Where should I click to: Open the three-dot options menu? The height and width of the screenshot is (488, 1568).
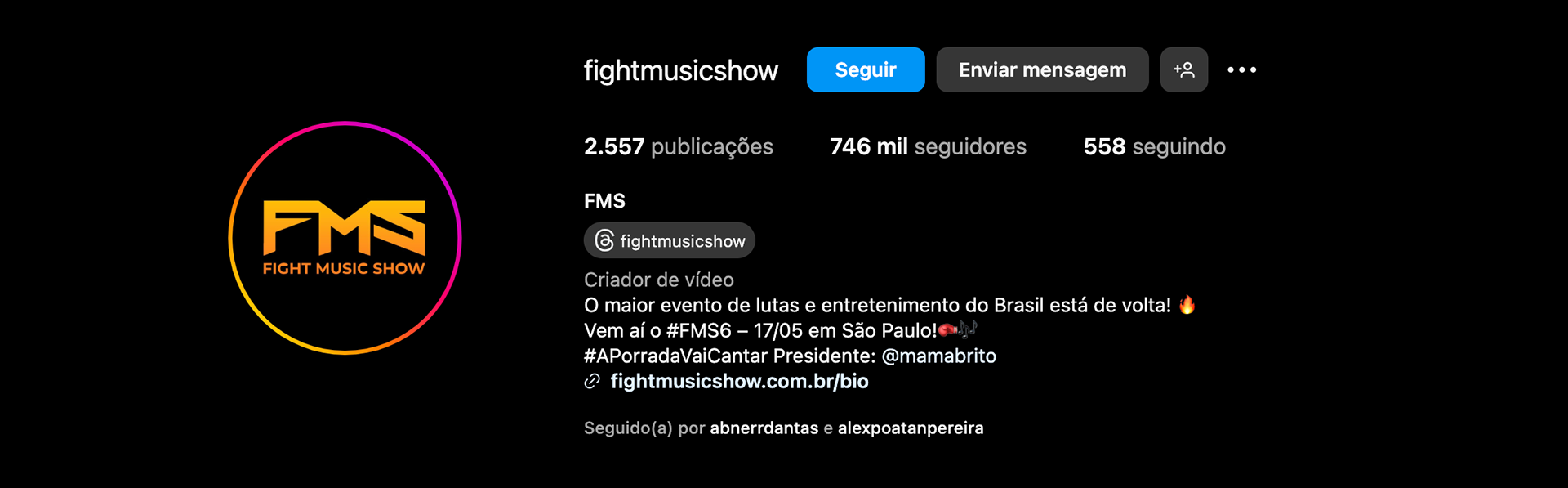pos(1241,70)
